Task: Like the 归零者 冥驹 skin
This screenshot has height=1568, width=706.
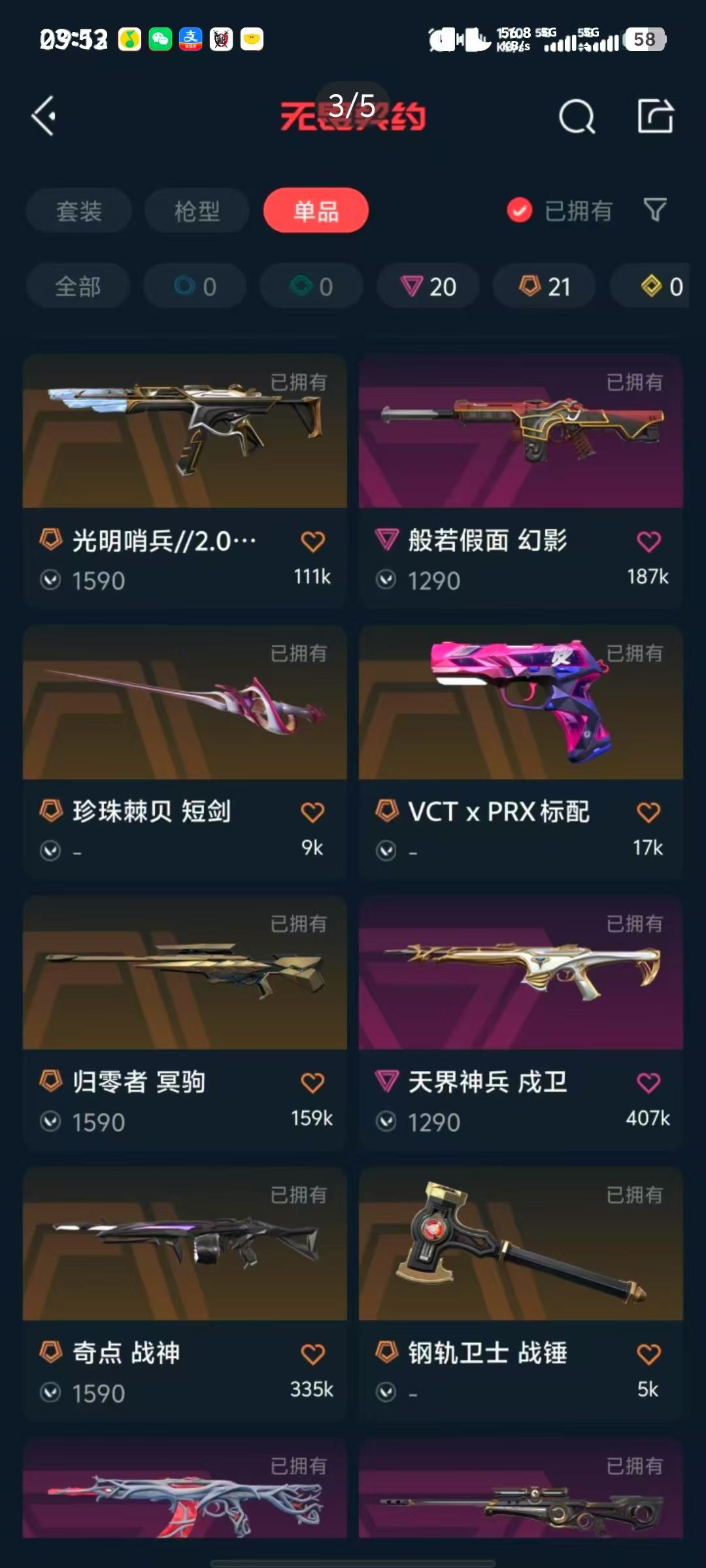Action: (x=312, y=1083)
